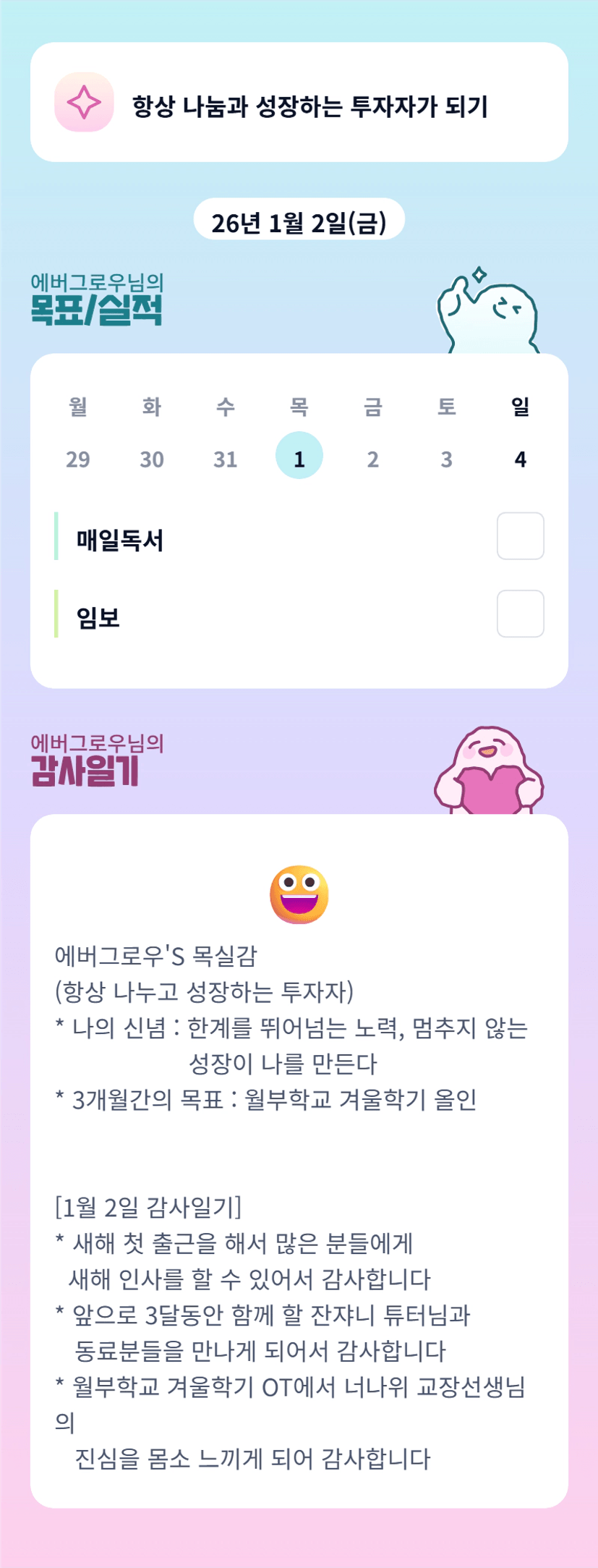Select the highlighted Thursday the 1st
The height and width of the screenshot is (1568, 598).
coord(299,455)
